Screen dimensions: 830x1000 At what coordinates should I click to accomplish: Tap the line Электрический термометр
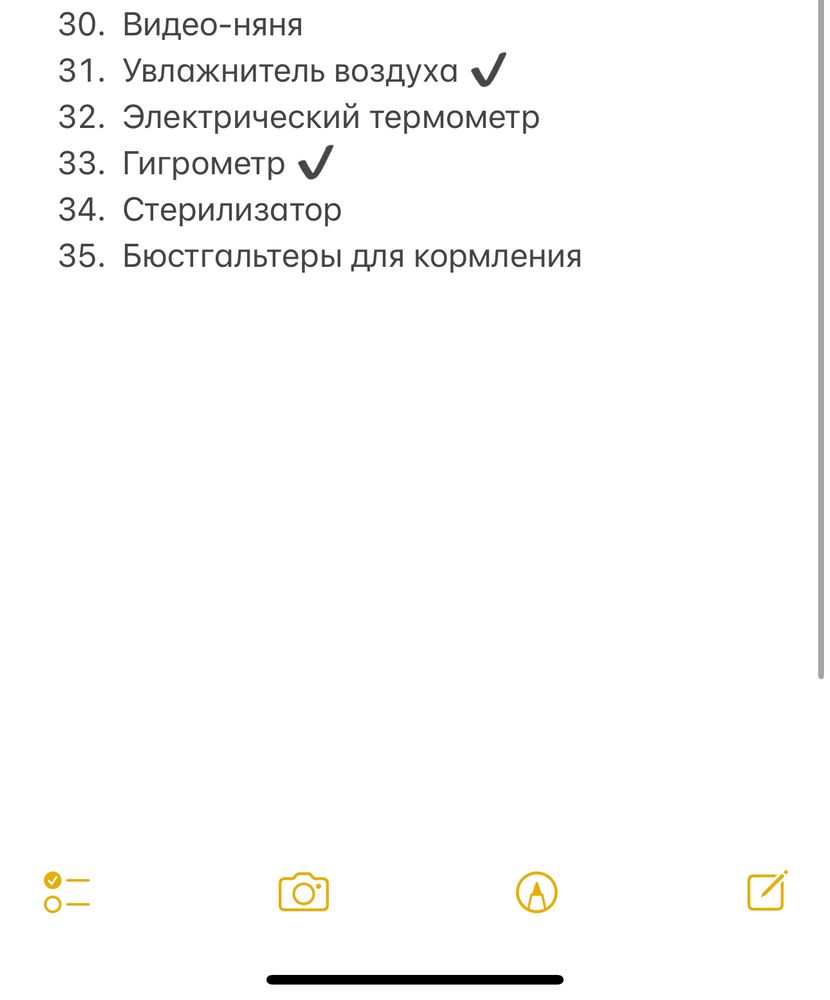point(330,116)
